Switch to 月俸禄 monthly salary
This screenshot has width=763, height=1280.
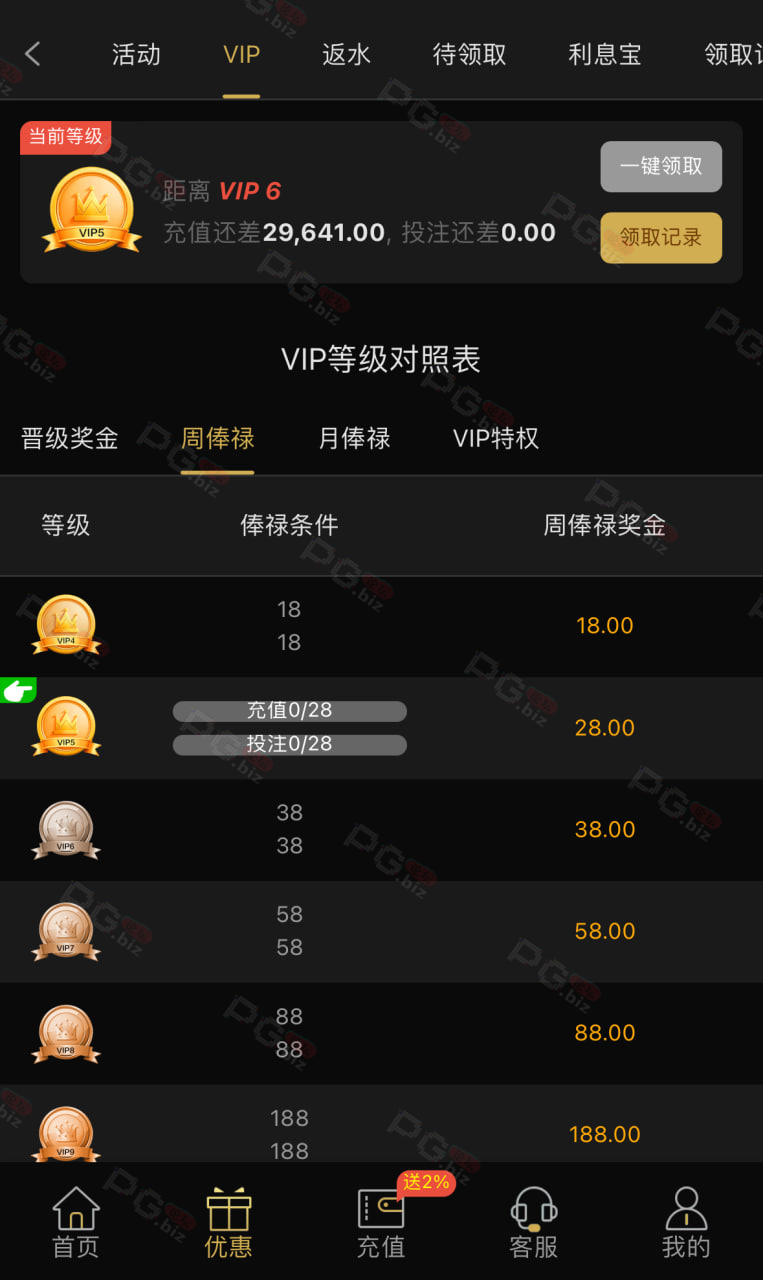[354, 438]
